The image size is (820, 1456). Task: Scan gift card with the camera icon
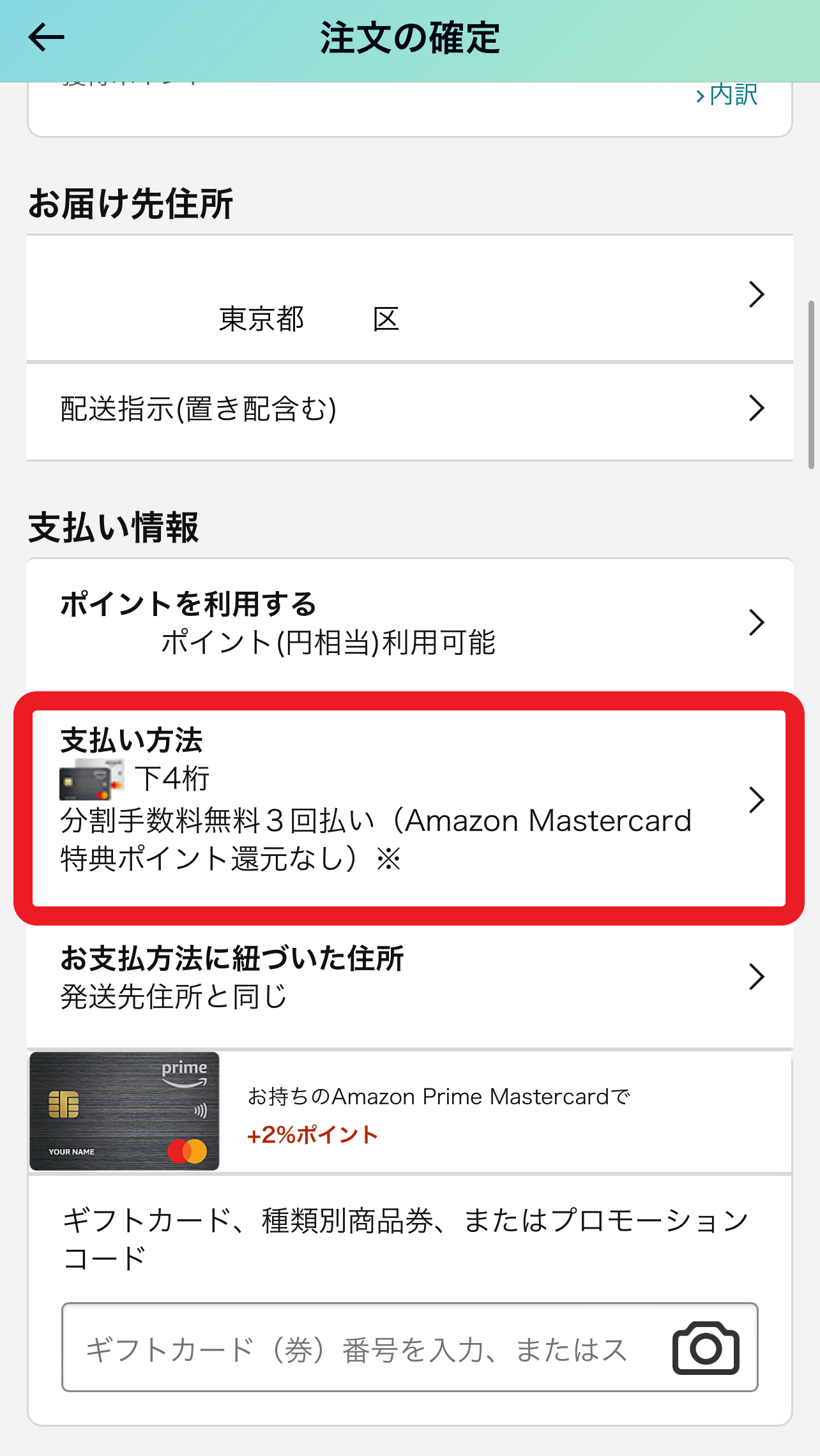(x=706, y=1348)
